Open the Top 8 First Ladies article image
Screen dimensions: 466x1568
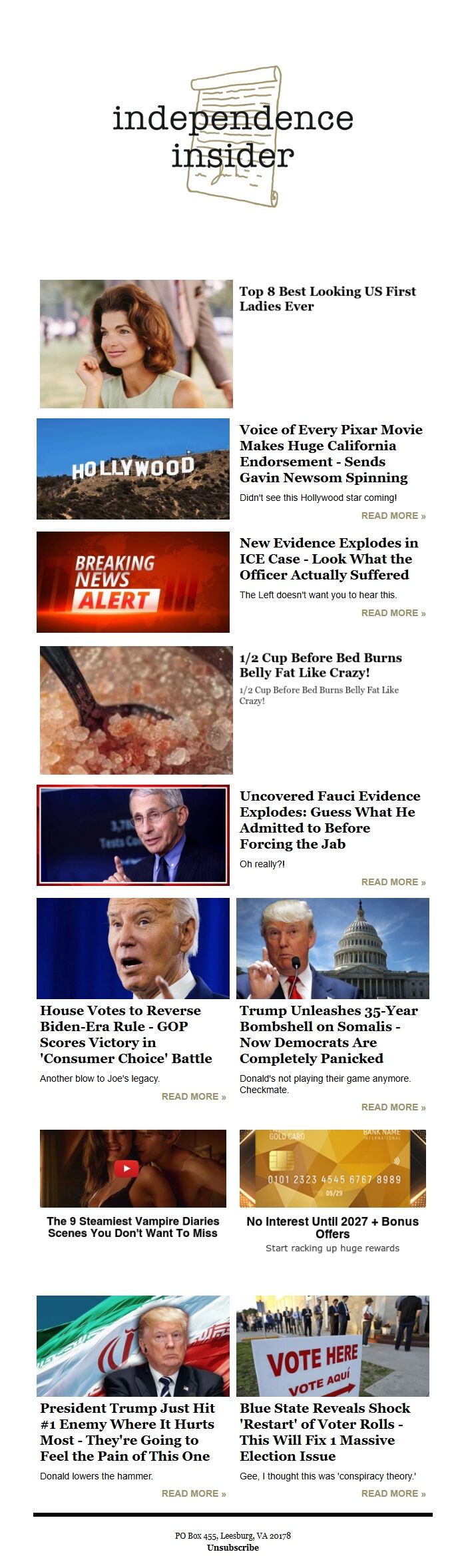(136, 344)
